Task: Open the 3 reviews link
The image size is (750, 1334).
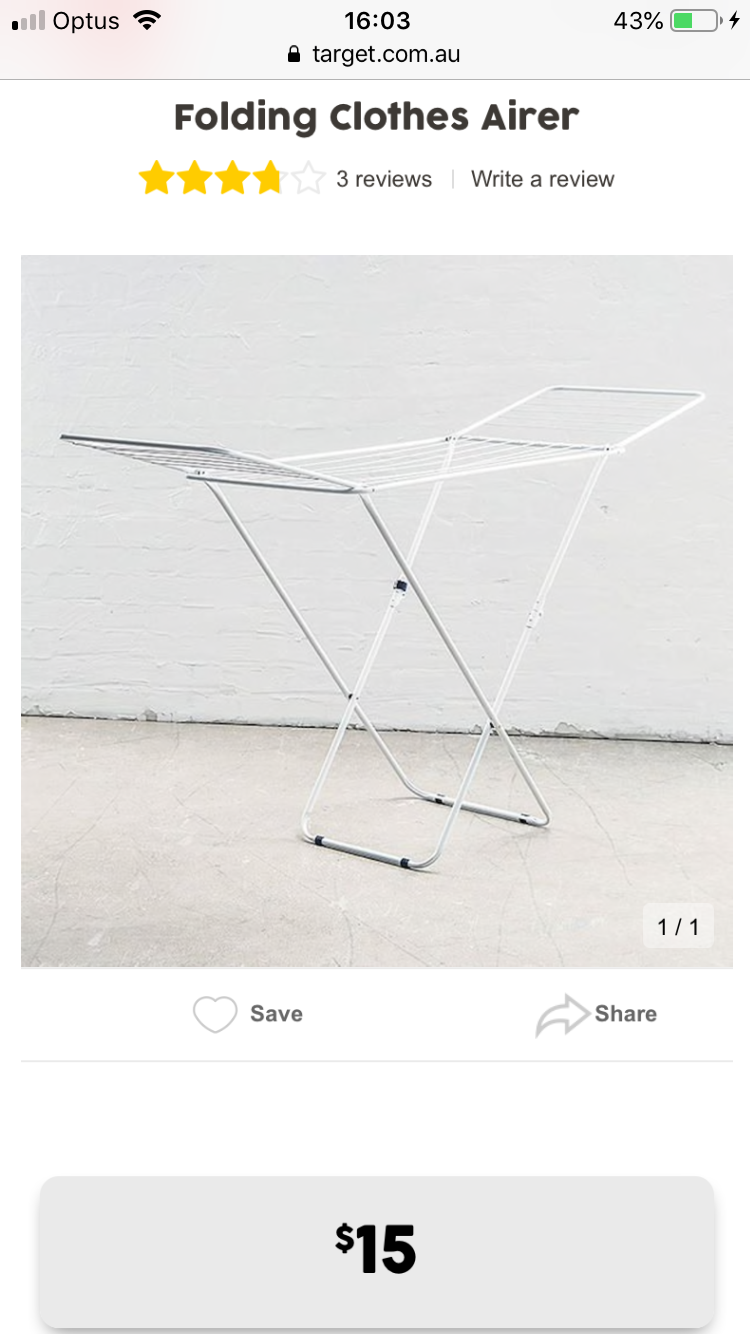Action: 384,180
